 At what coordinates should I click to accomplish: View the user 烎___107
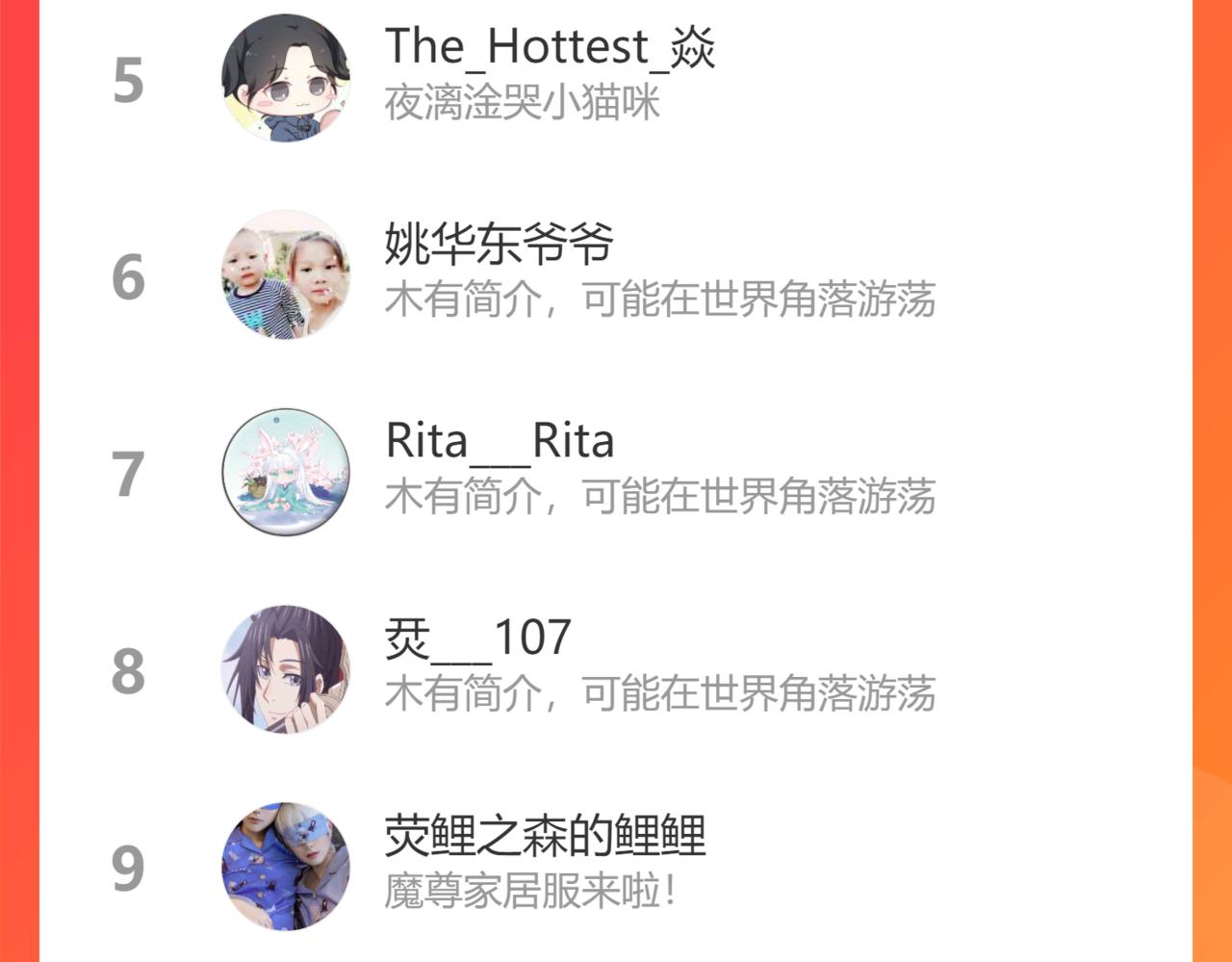pos(478,638)
